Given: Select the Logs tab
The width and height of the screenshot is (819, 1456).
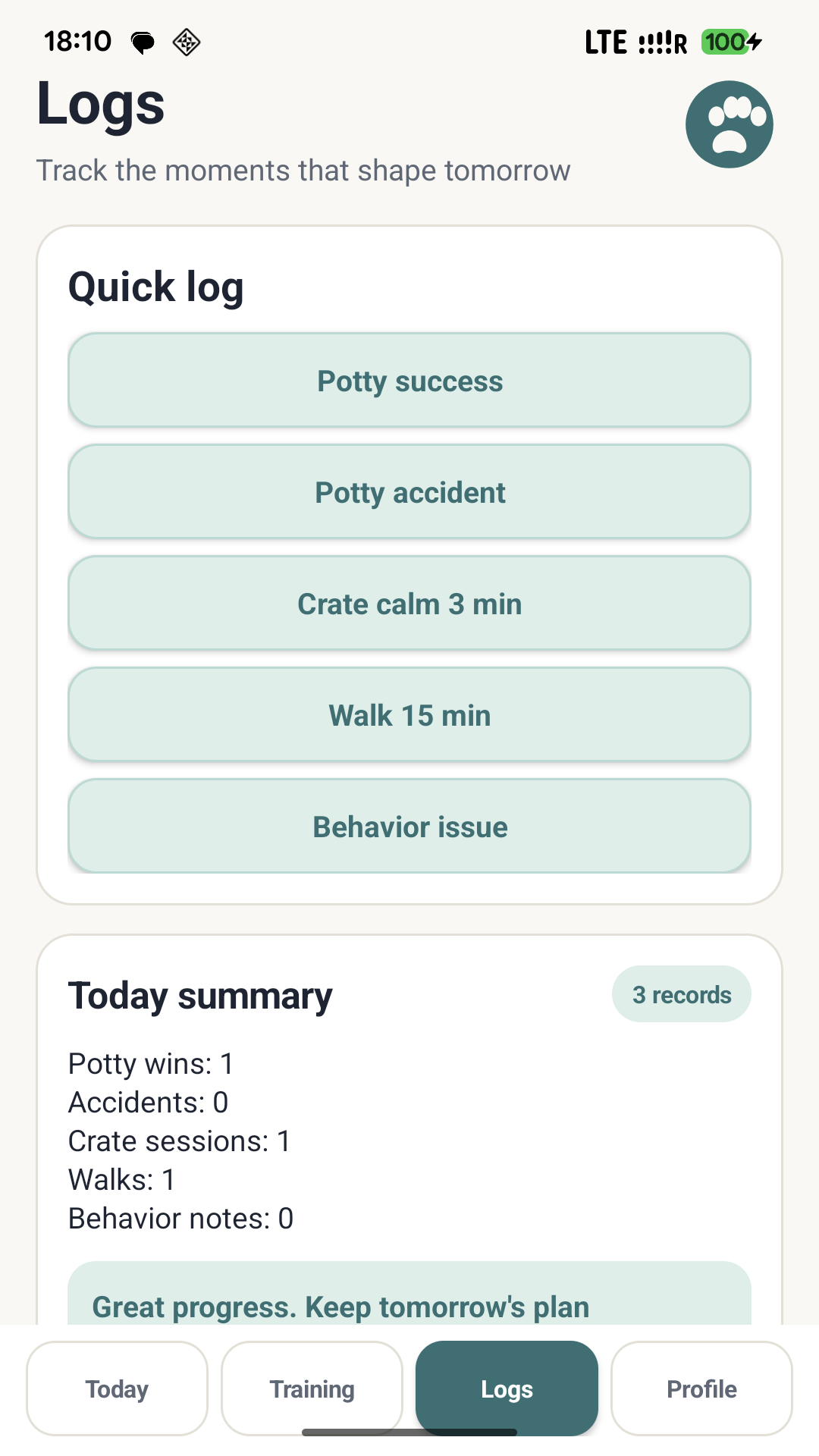Looking at the screenshot, I should 506,1389.
